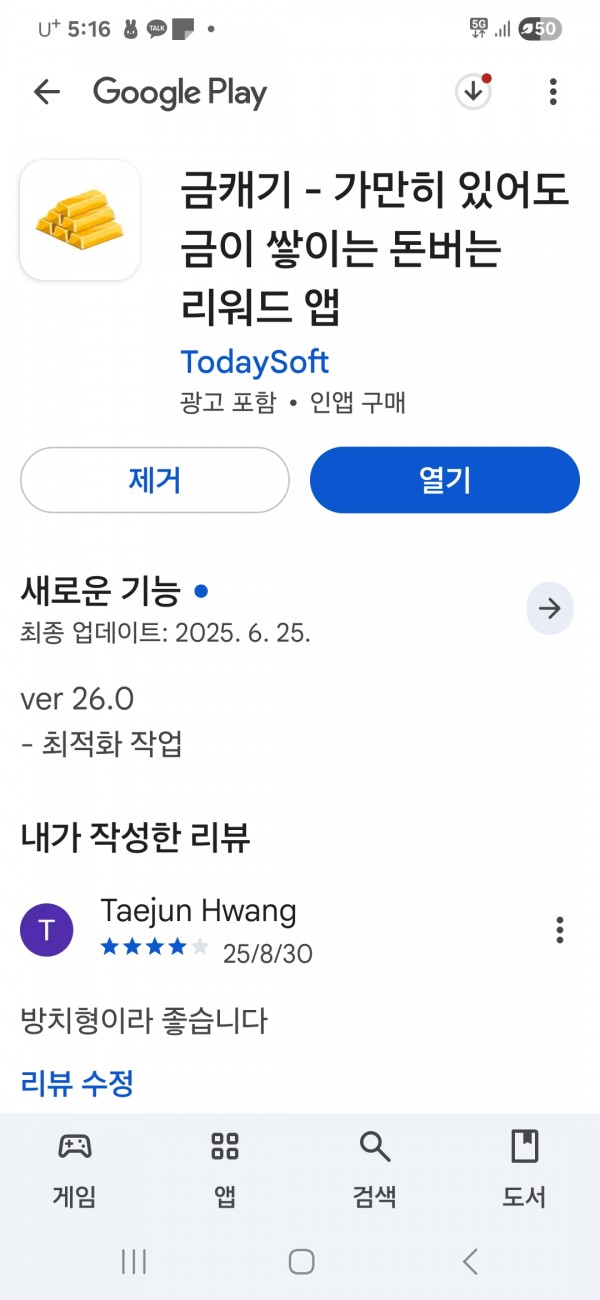Tap the system home button
This screenshot has width=600, height=1300.
point(301,1262)
